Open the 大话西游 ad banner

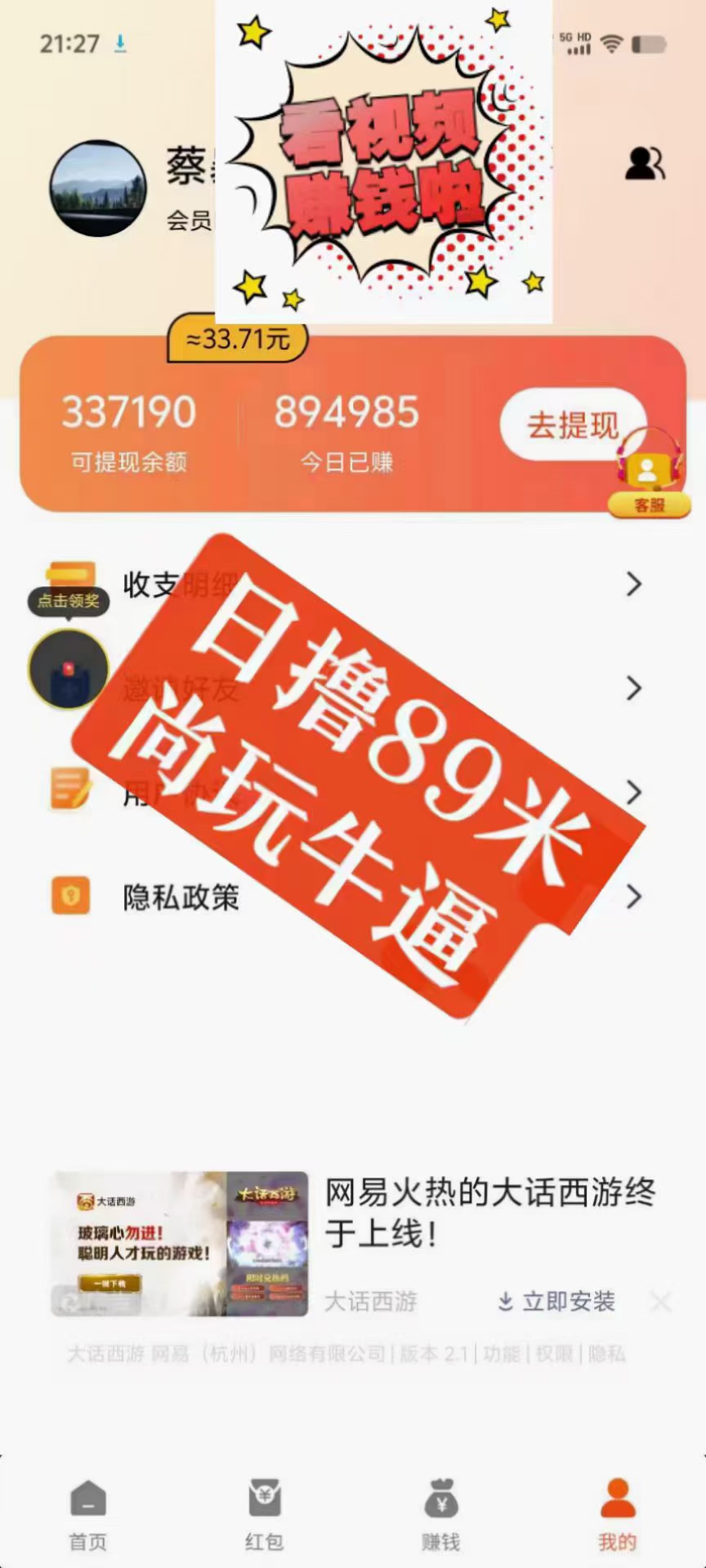tap(180, 1244)
